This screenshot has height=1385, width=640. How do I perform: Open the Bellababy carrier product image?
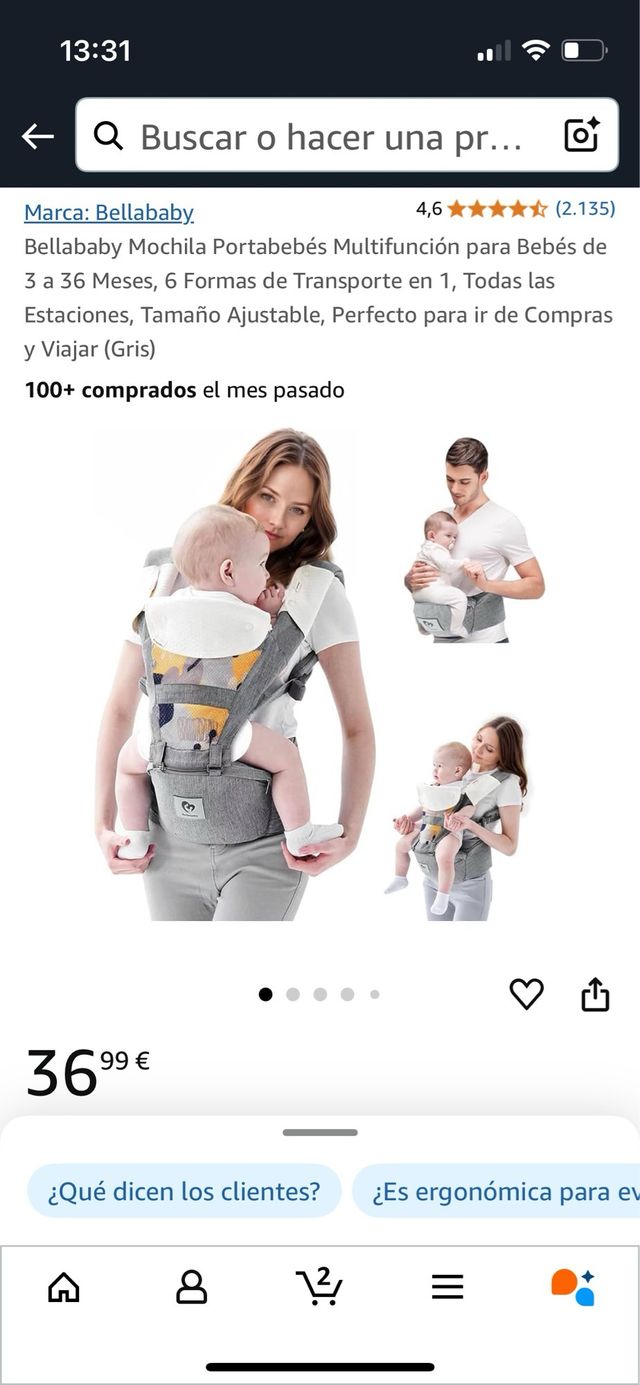pos(320,675)
